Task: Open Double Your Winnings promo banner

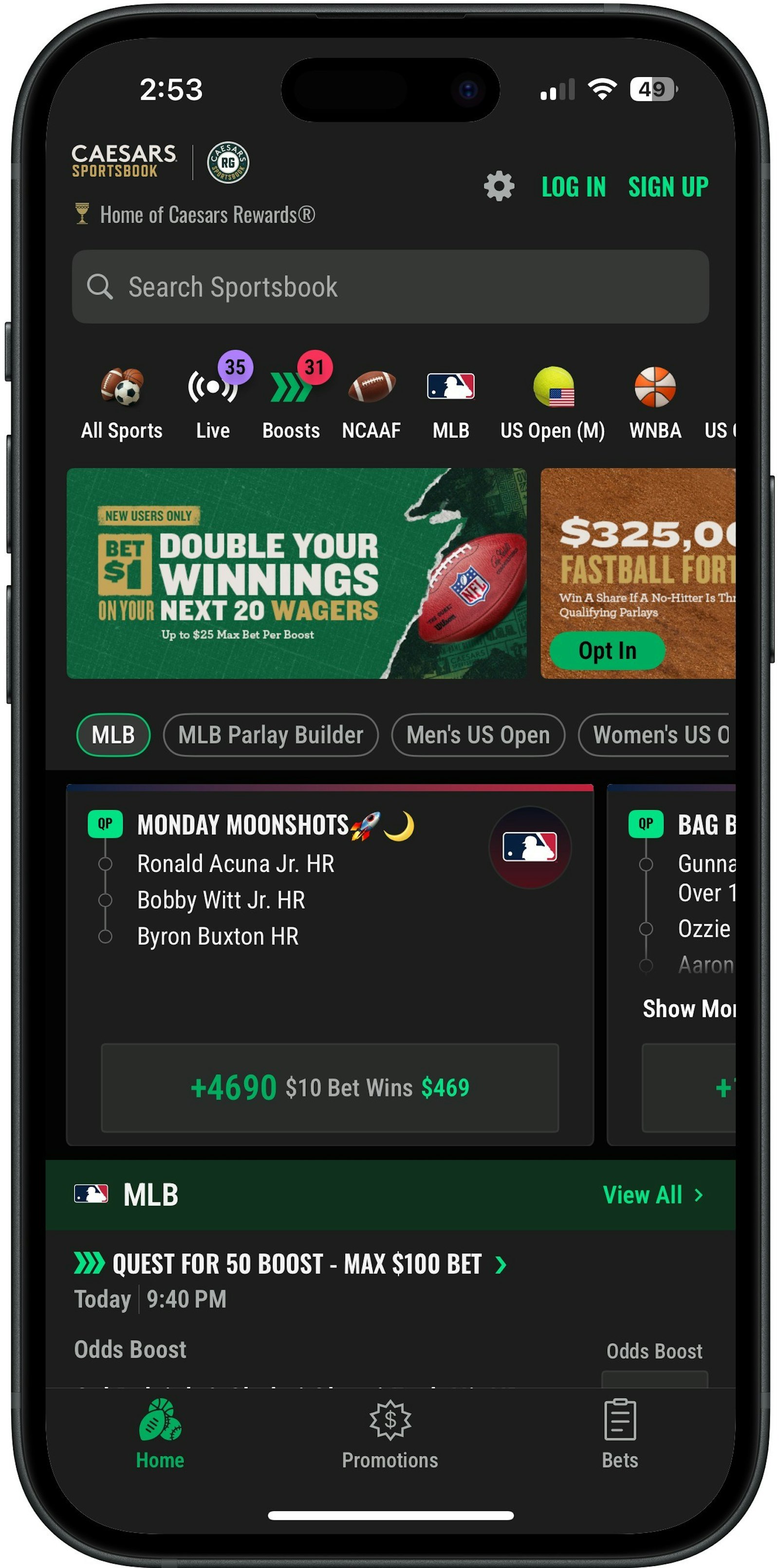Action: coord(296,573)
